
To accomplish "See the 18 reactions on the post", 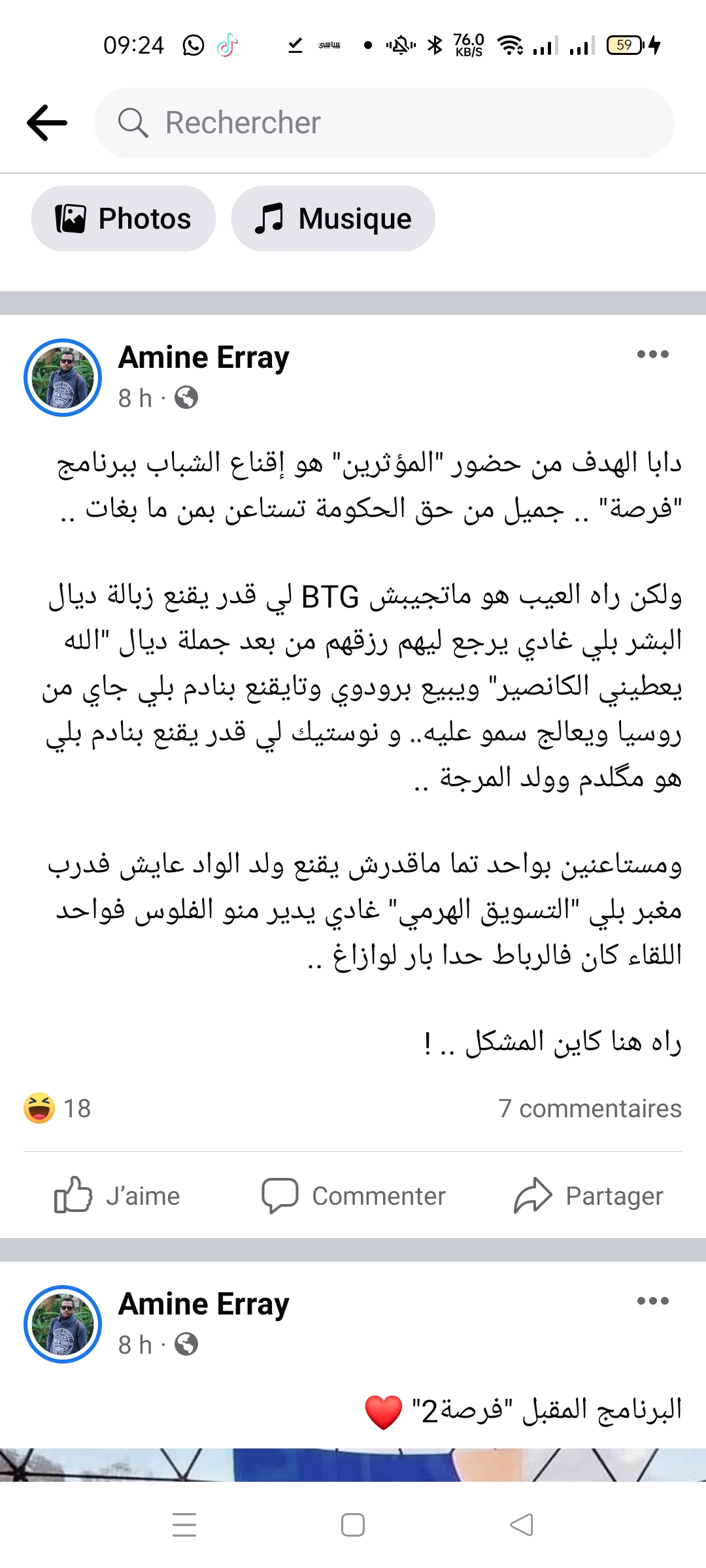I will click(x=58, y=1109).
